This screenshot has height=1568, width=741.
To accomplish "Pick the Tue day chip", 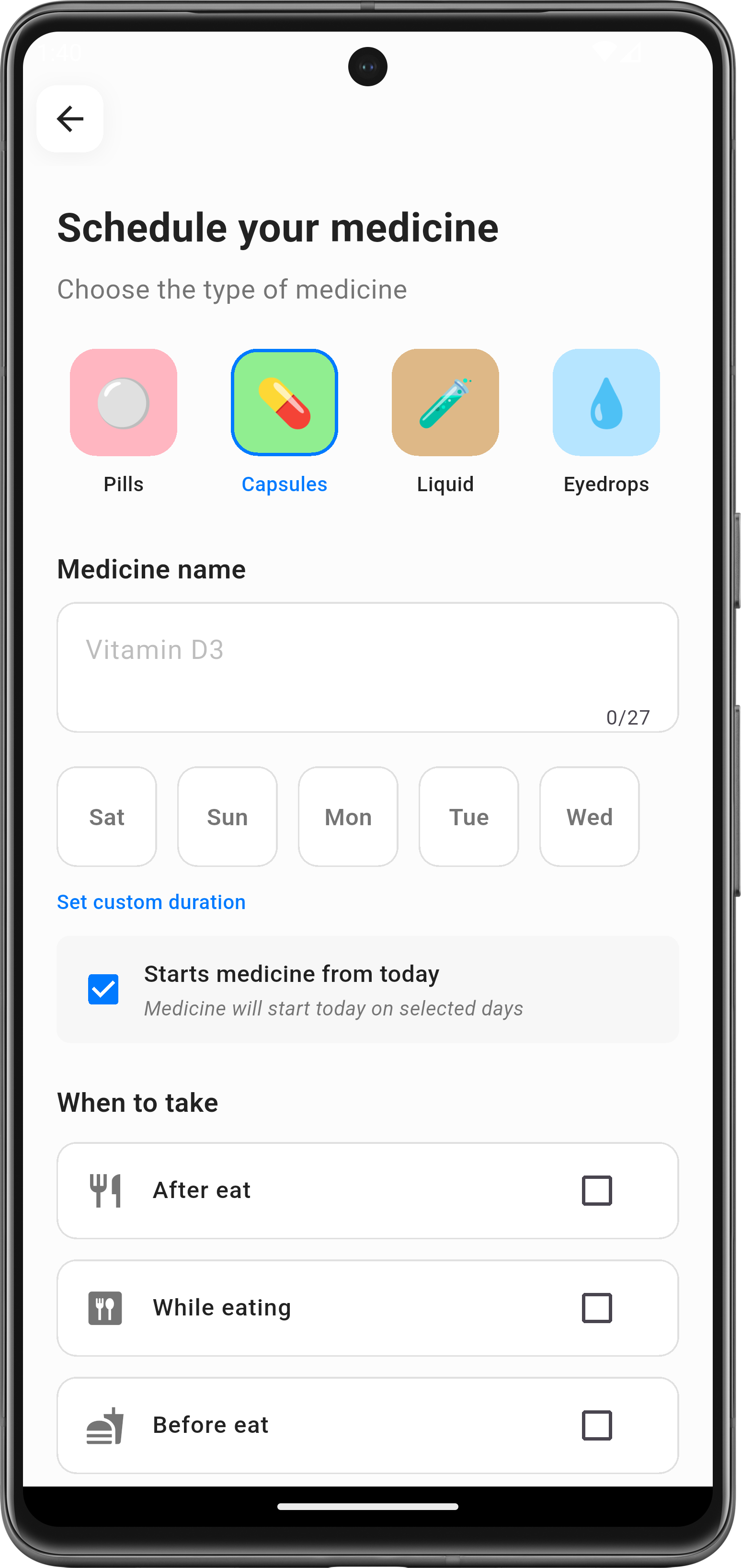I will click(x=468, y=816).
